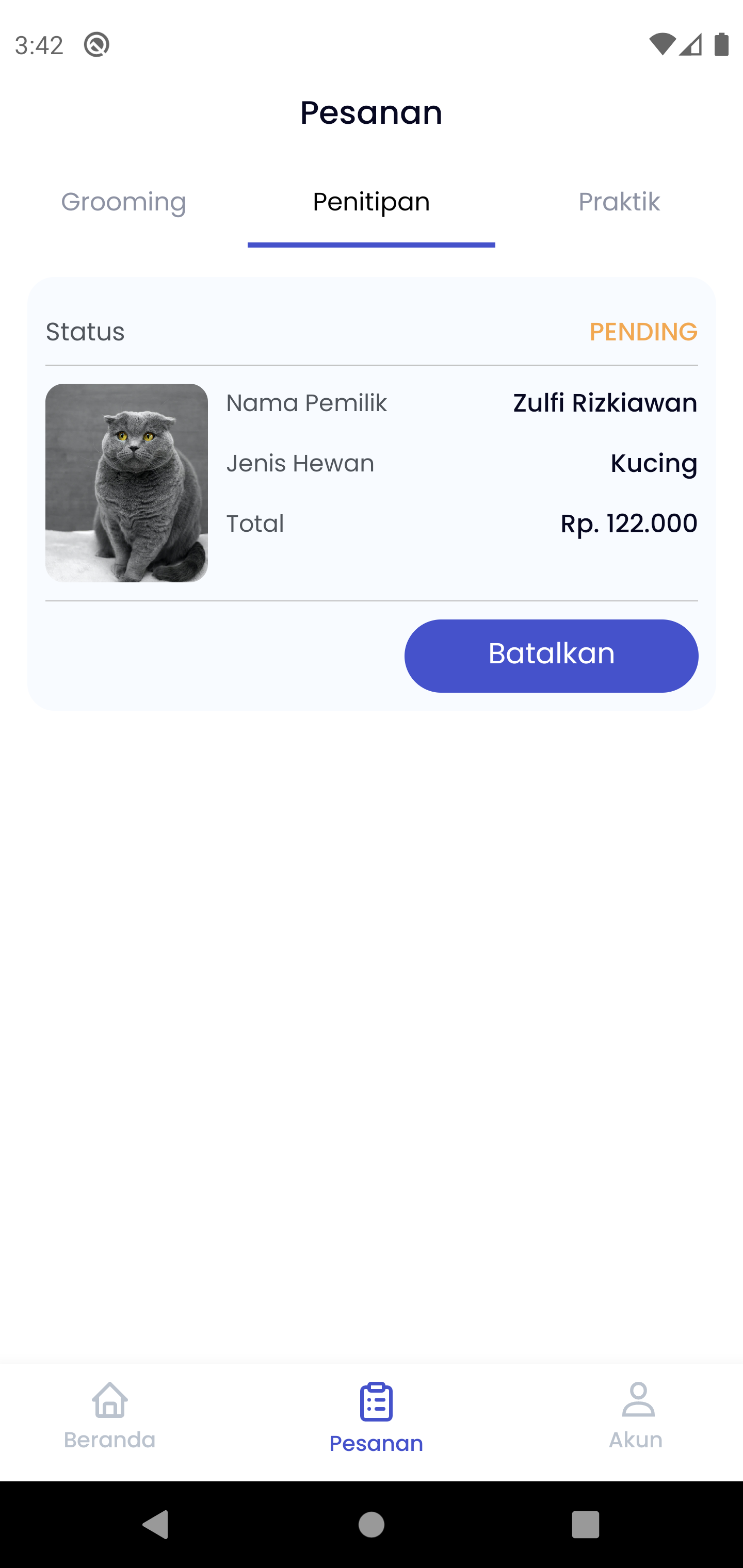Select the order card for Zulfi Rizkiawan
This screenshot has width=743, height=1568.
[x=372, y=493]
